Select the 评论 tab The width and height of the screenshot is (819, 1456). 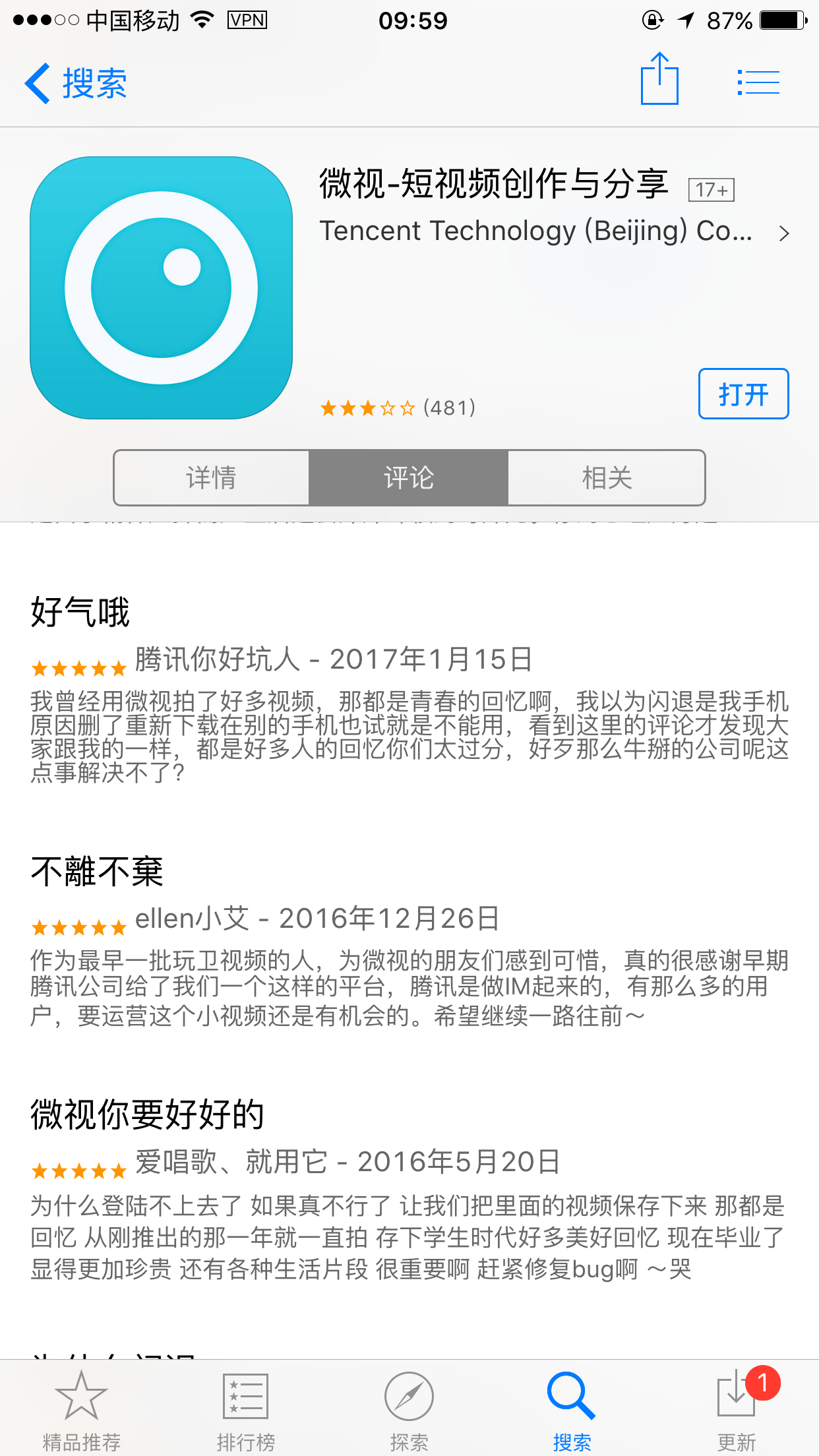tap(409, 478)
